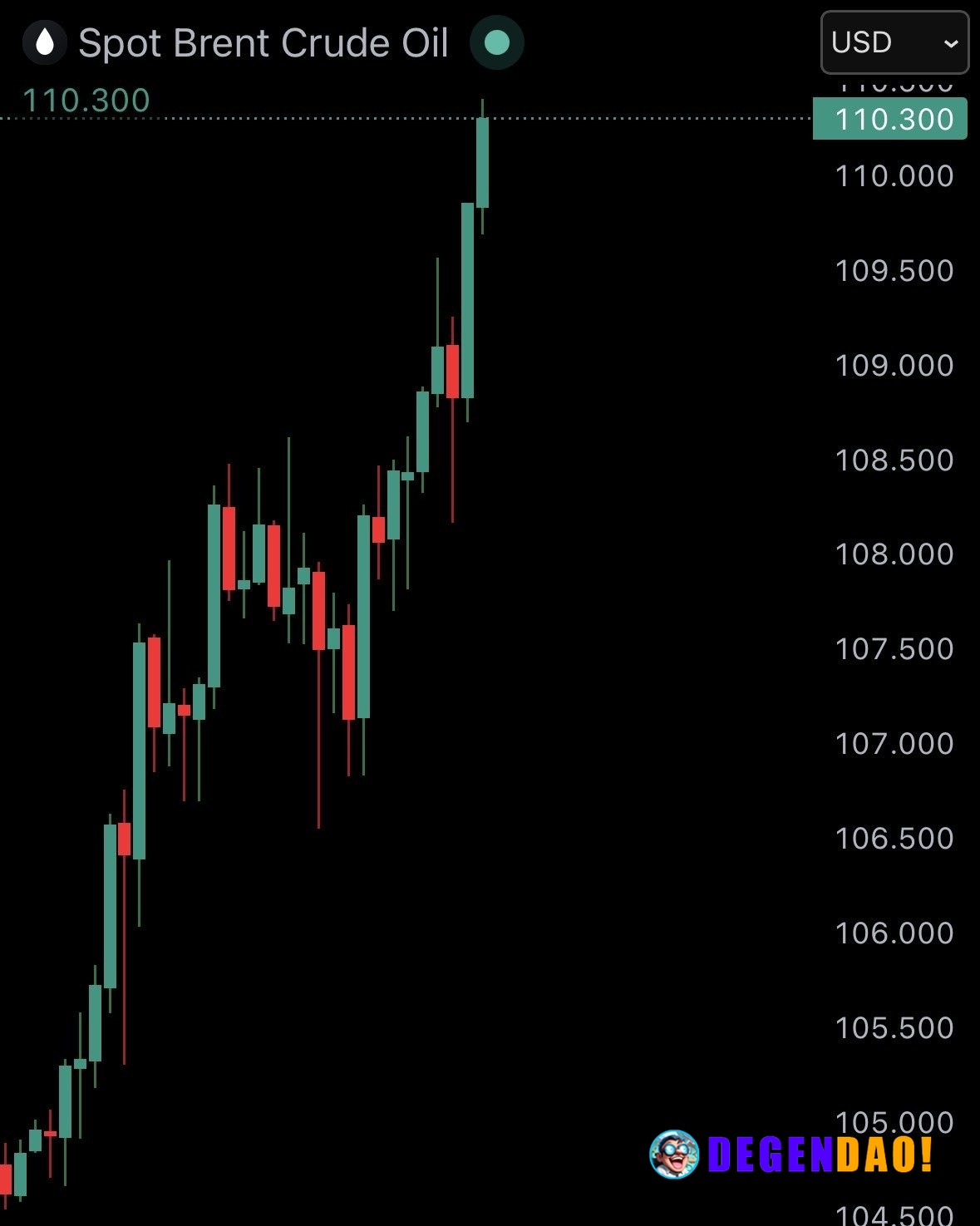Expand currency options via USD control

pos(894,42)
